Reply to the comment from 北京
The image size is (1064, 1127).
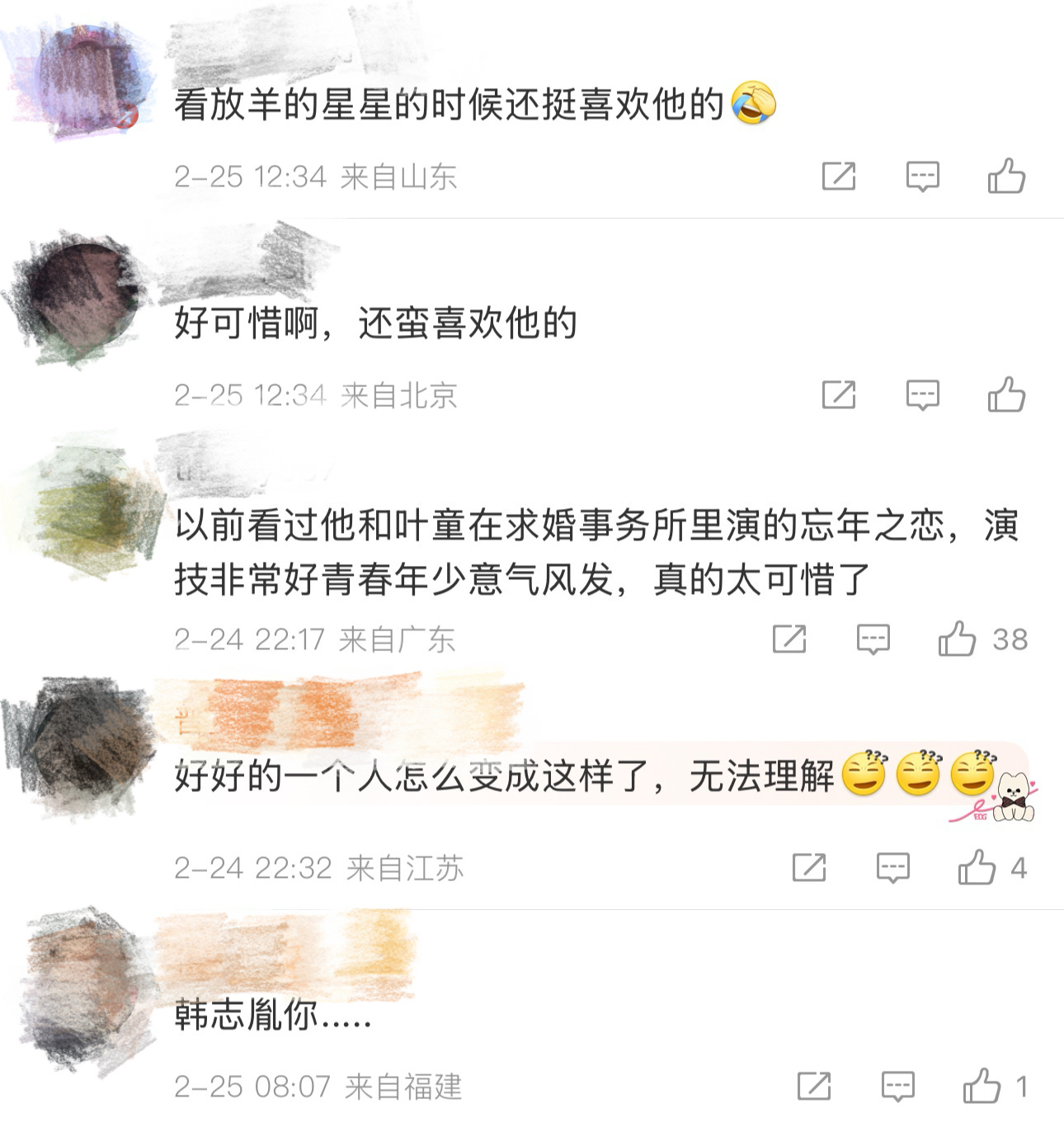[922, 394]
